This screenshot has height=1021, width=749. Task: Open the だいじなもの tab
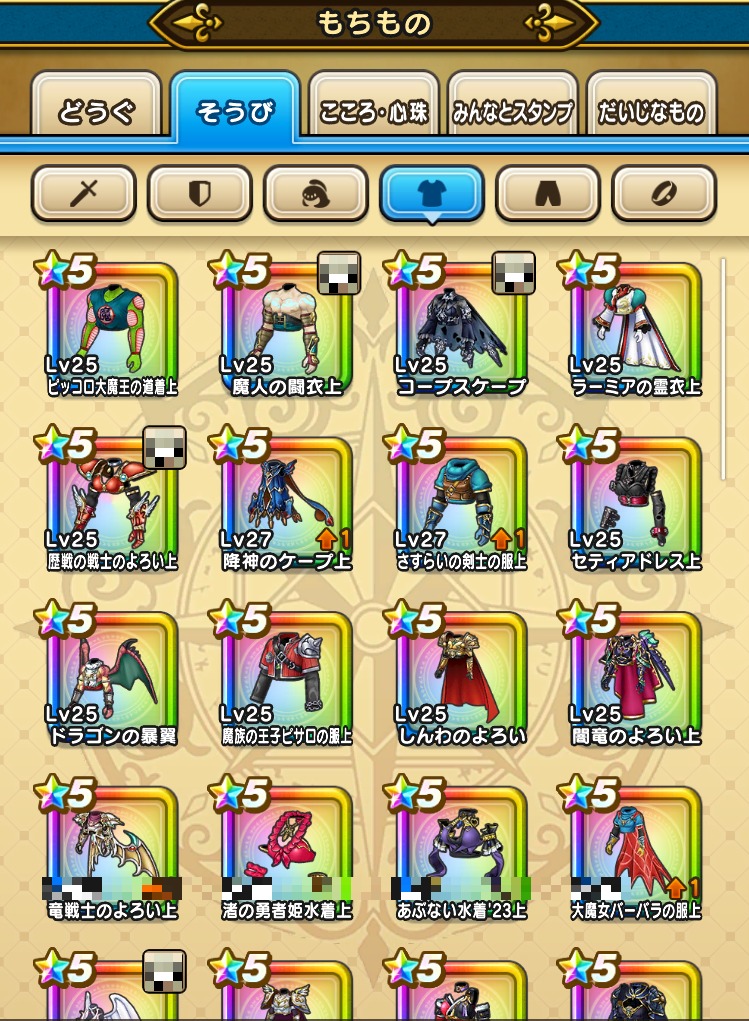(x=651, y=111)
